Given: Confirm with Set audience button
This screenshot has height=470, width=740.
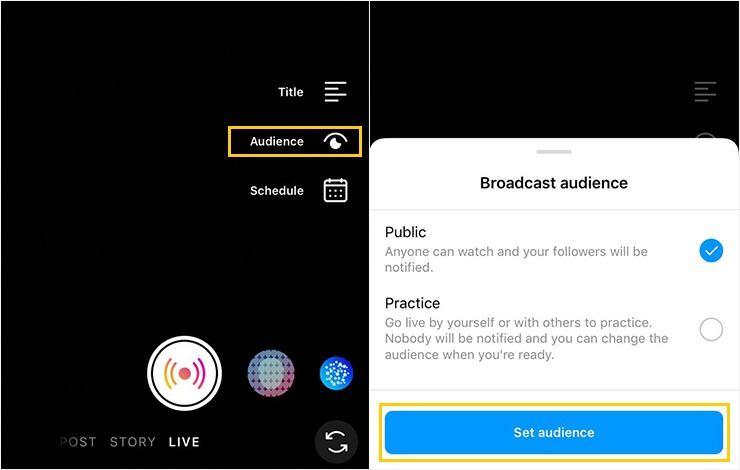Looking at the screenshot, I should (553, 433).
